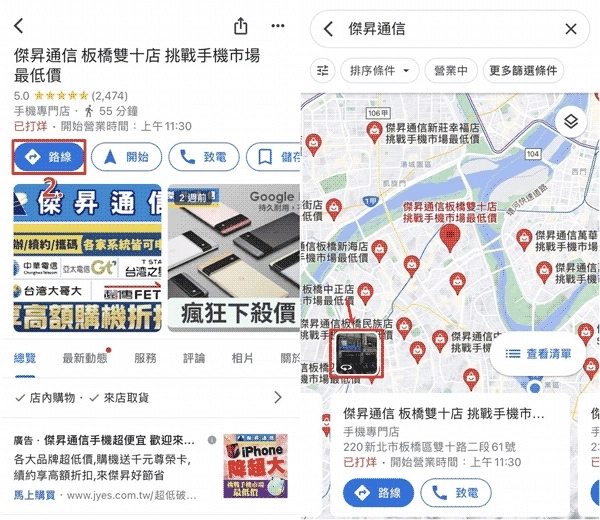Tap the 開始 navigation button

(x=126, y=157)
